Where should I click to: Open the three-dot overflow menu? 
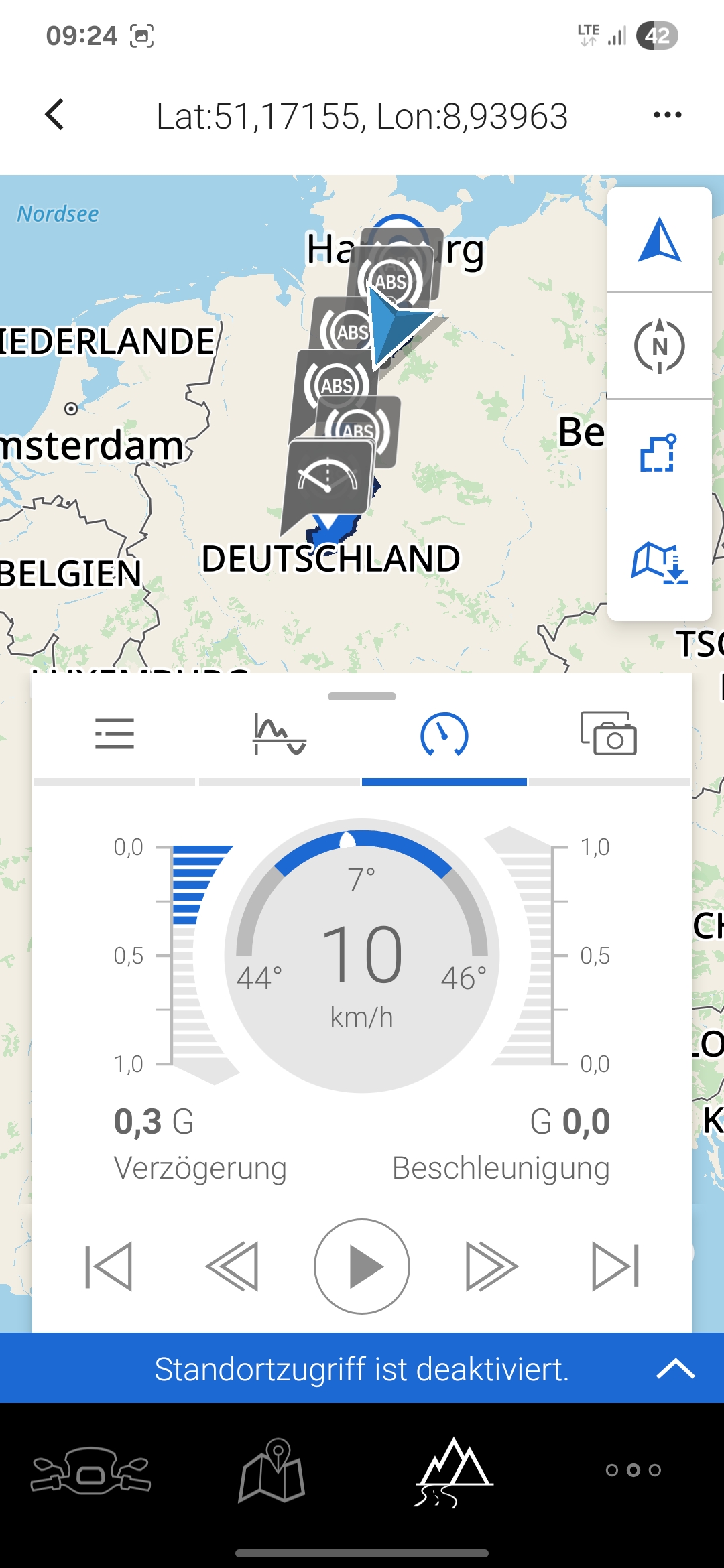667,115
